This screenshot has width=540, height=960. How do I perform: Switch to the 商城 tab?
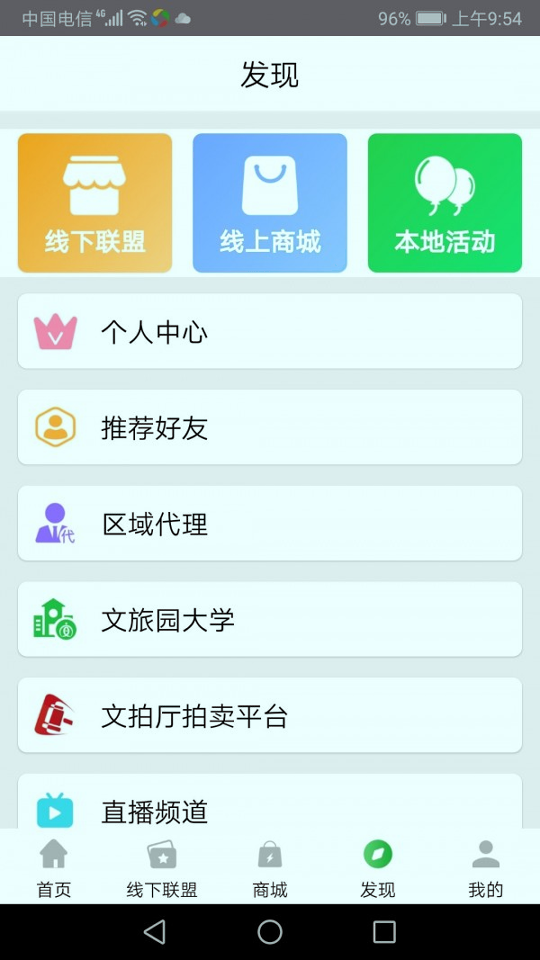coord(270,868)
